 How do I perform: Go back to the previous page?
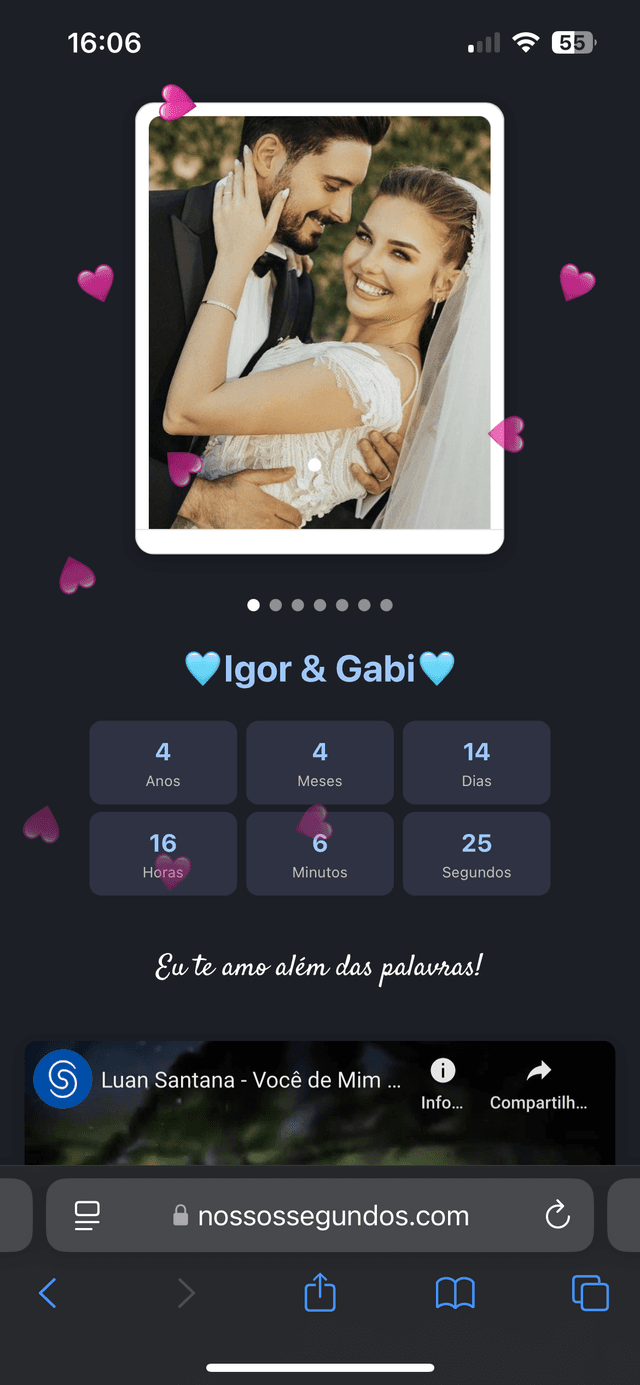point(47,1293)
